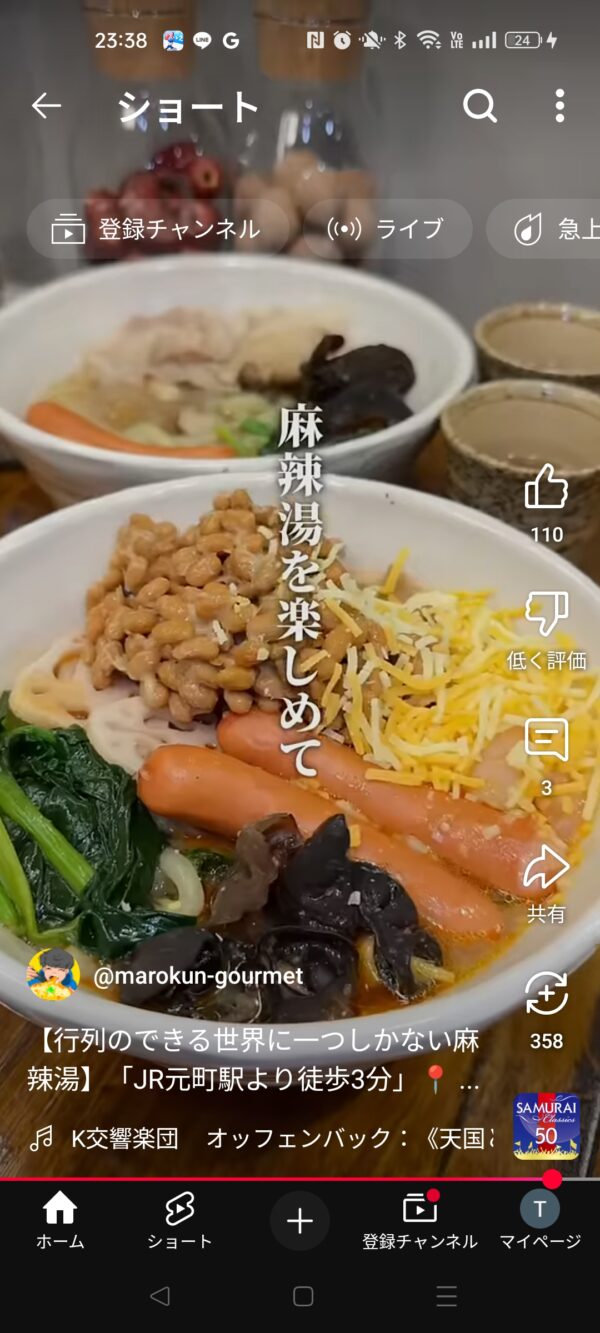Open search in Shorts

click(480, 105)
